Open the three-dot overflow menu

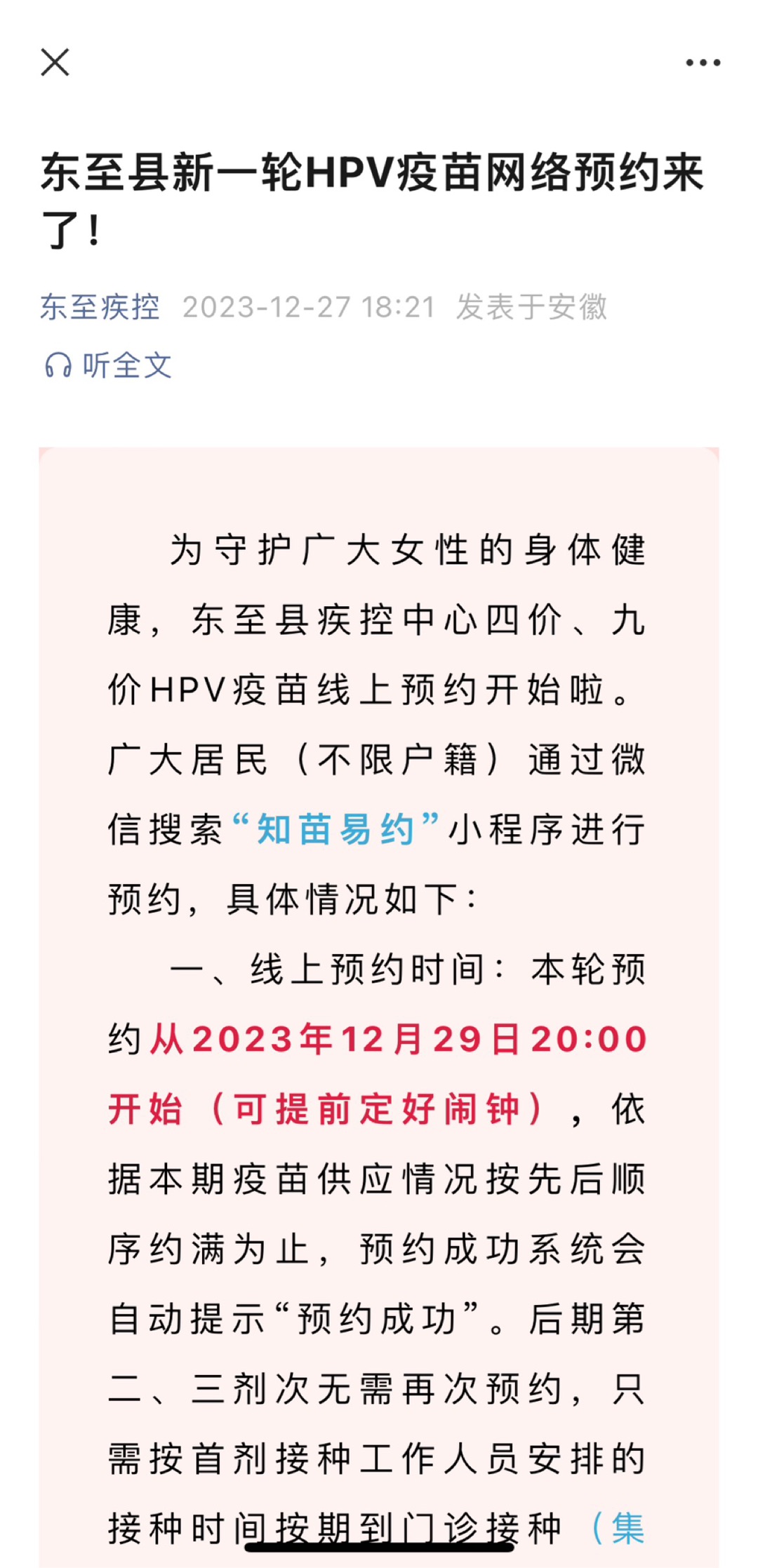click(x=703, y=63)
